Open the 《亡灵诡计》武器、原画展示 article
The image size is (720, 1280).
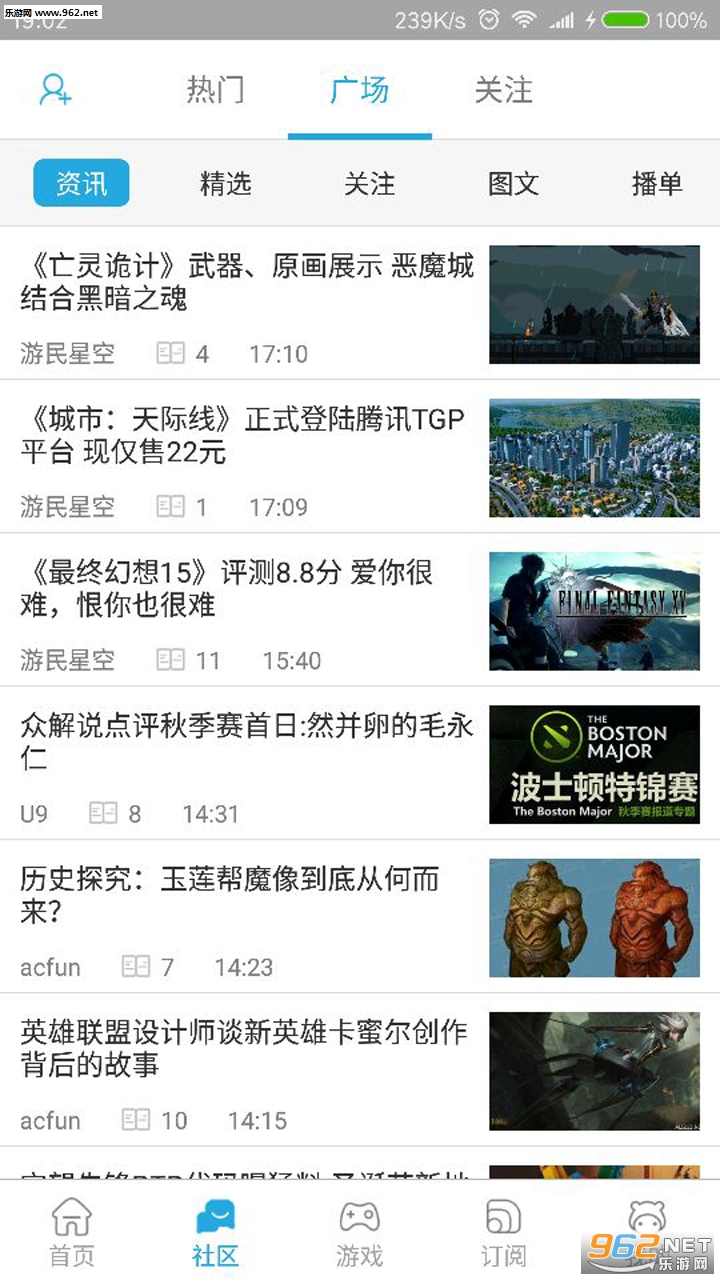(360, 303)
